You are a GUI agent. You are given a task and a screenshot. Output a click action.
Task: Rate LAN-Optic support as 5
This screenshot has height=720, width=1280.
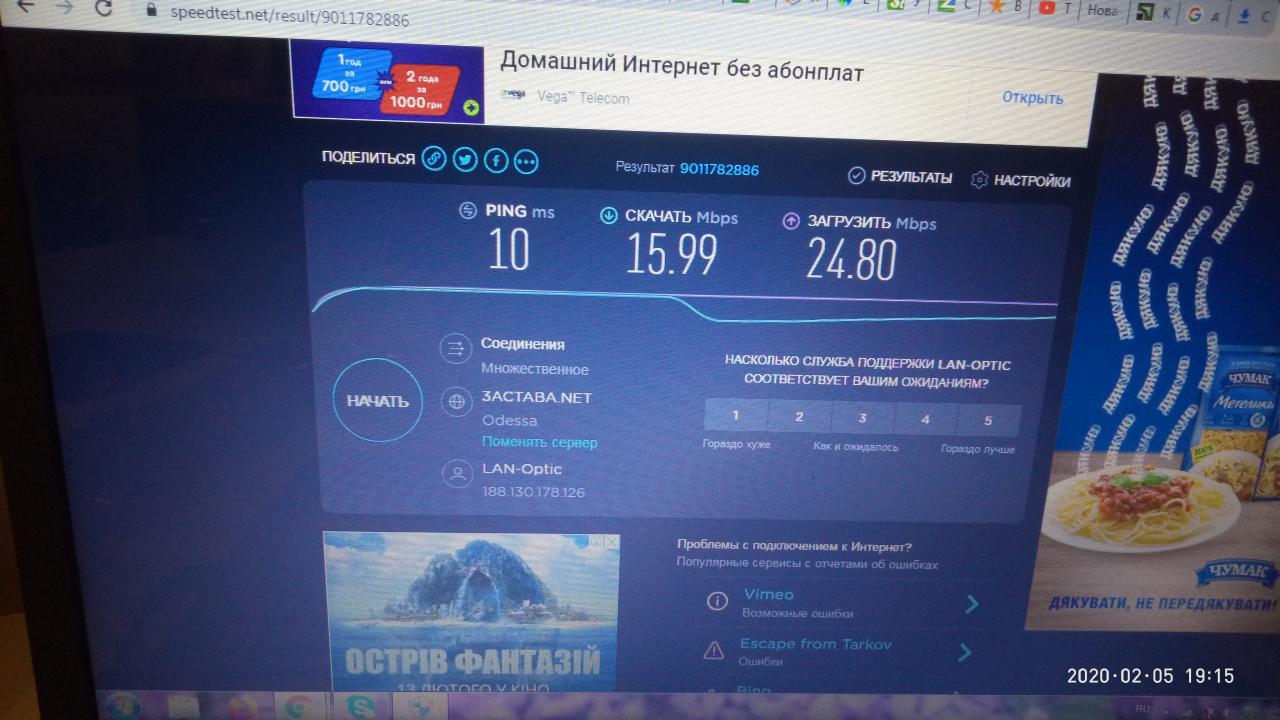[x=988, y=420]
